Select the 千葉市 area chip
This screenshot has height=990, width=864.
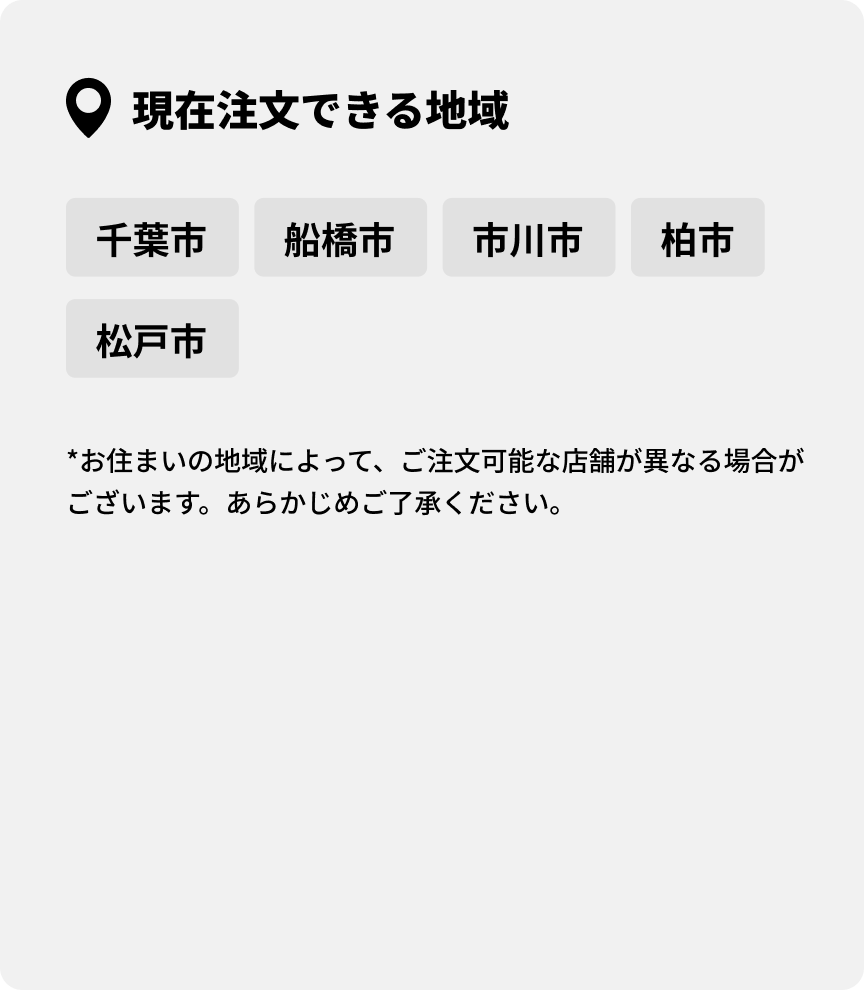152,238
